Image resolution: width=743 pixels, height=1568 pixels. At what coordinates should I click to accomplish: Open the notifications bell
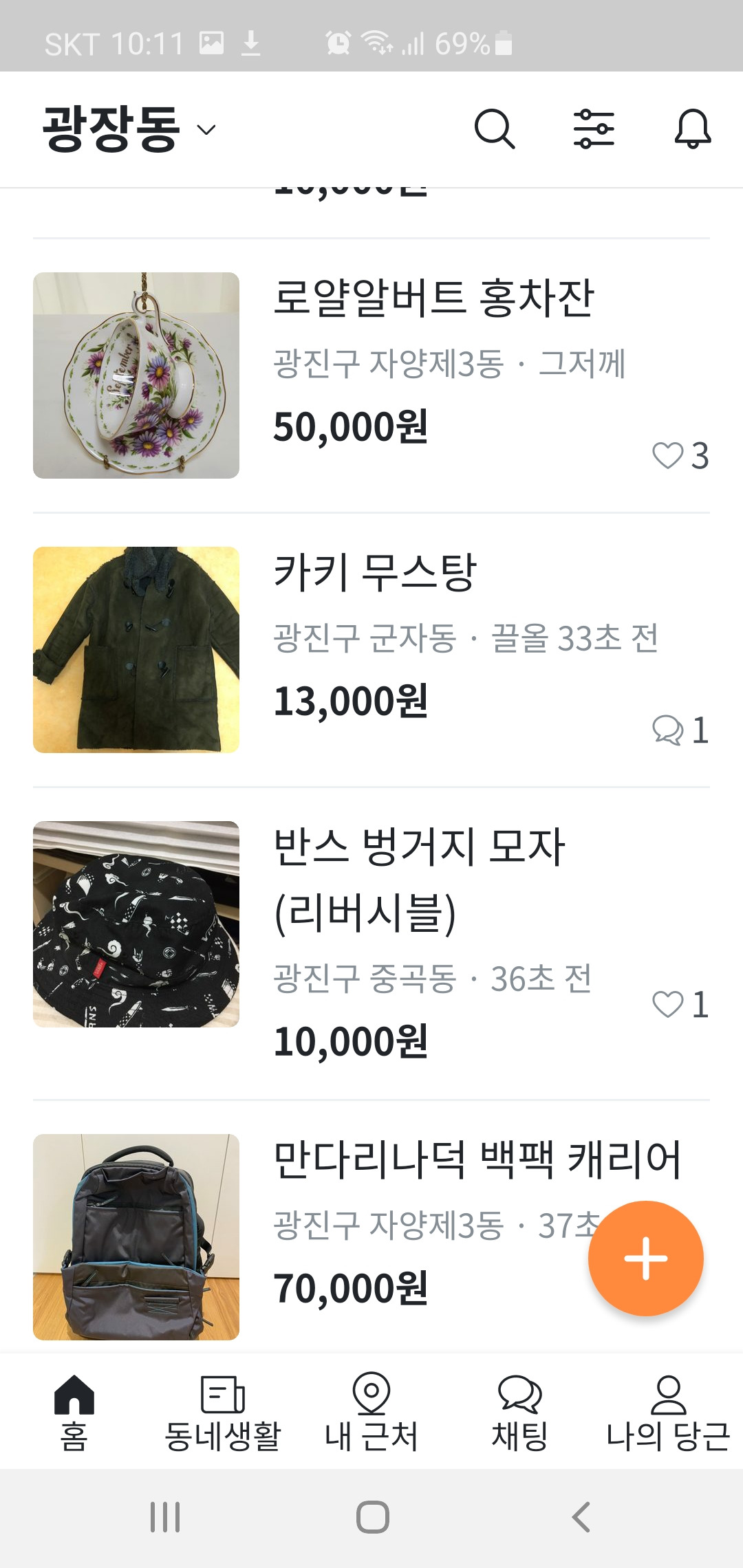pyautogui.click(x=692, y=129)
